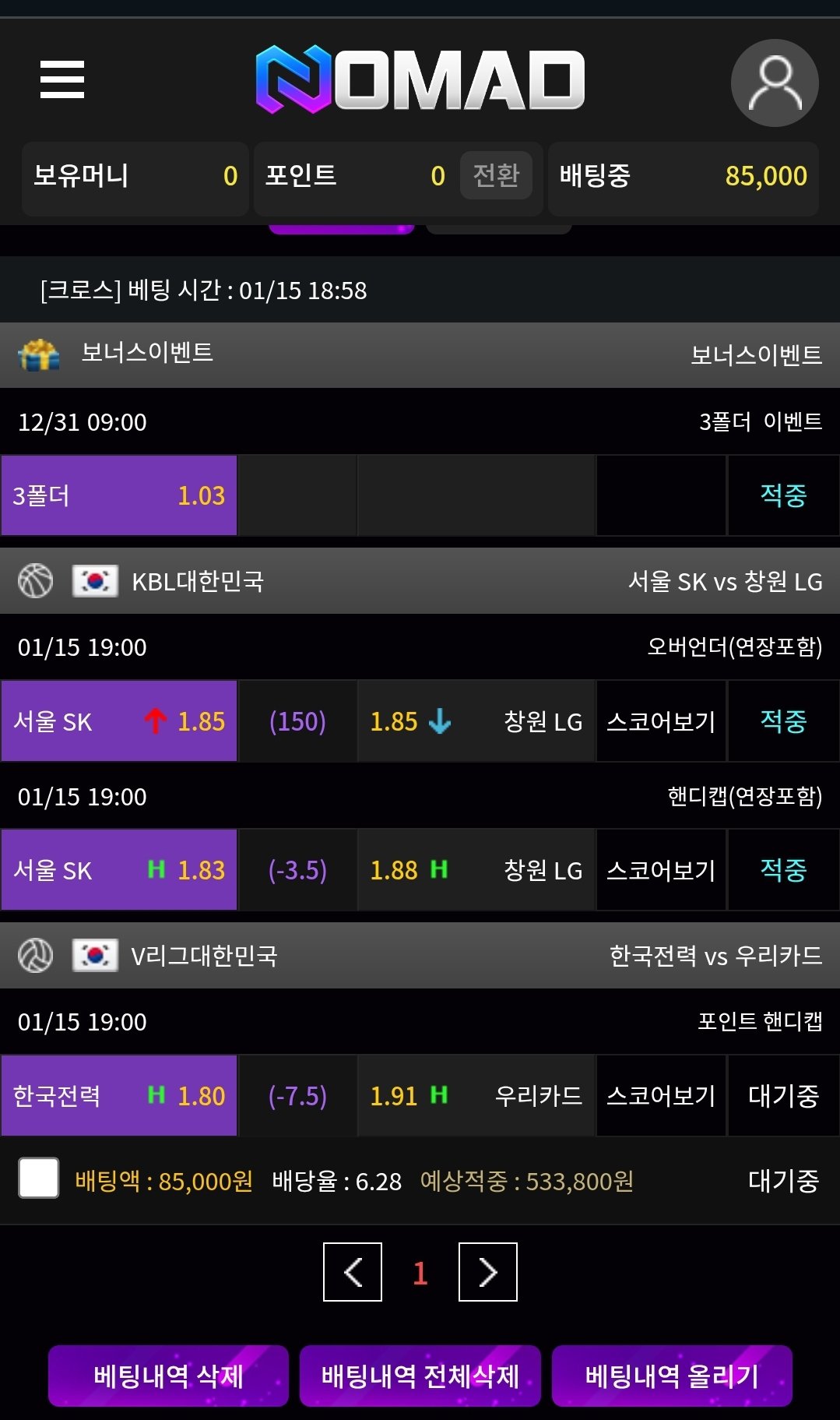
Task: Tap the 전환 point conversion button
Action: pos(496,175)
